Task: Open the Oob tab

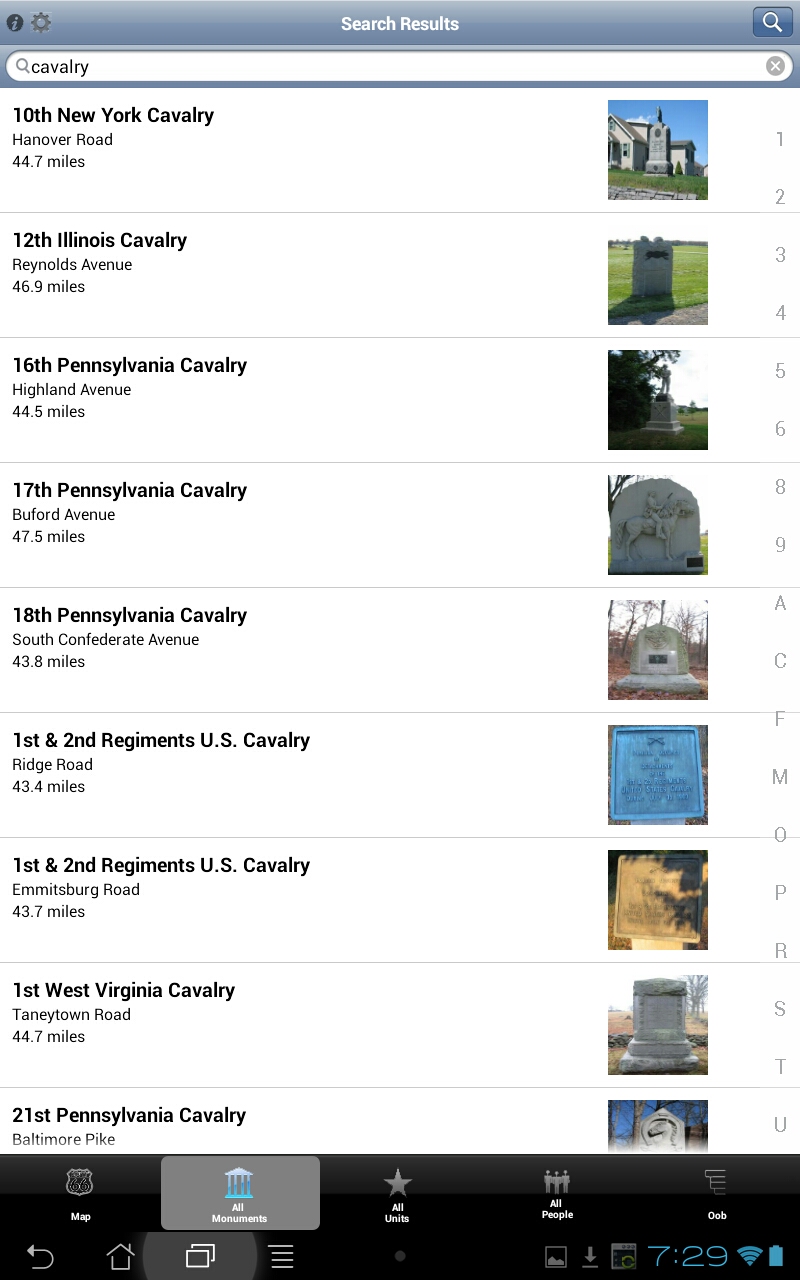Action: 716,1194
